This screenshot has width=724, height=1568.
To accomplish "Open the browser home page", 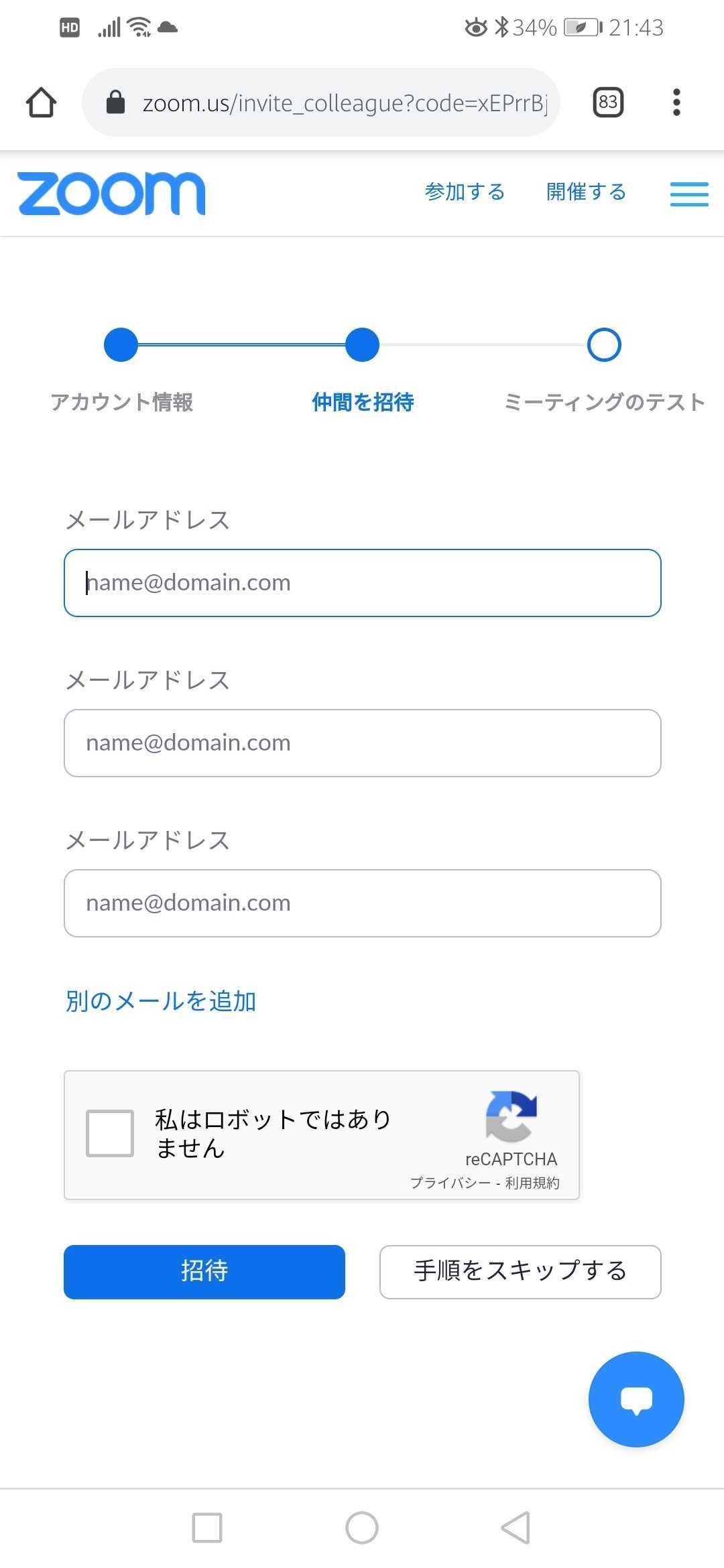I will (41, 103).
